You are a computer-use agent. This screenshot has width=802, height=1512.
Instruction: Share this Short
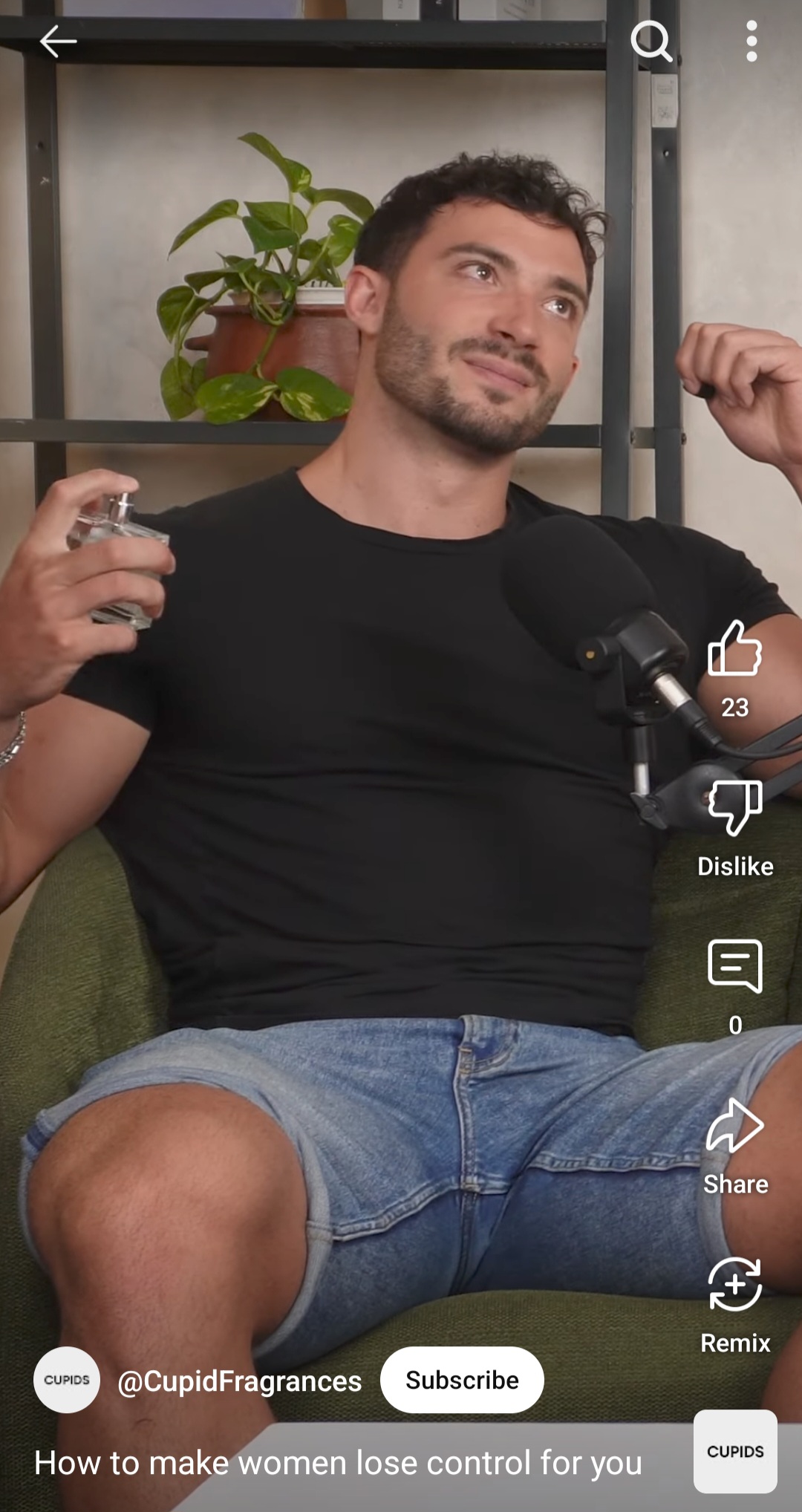735,1126
